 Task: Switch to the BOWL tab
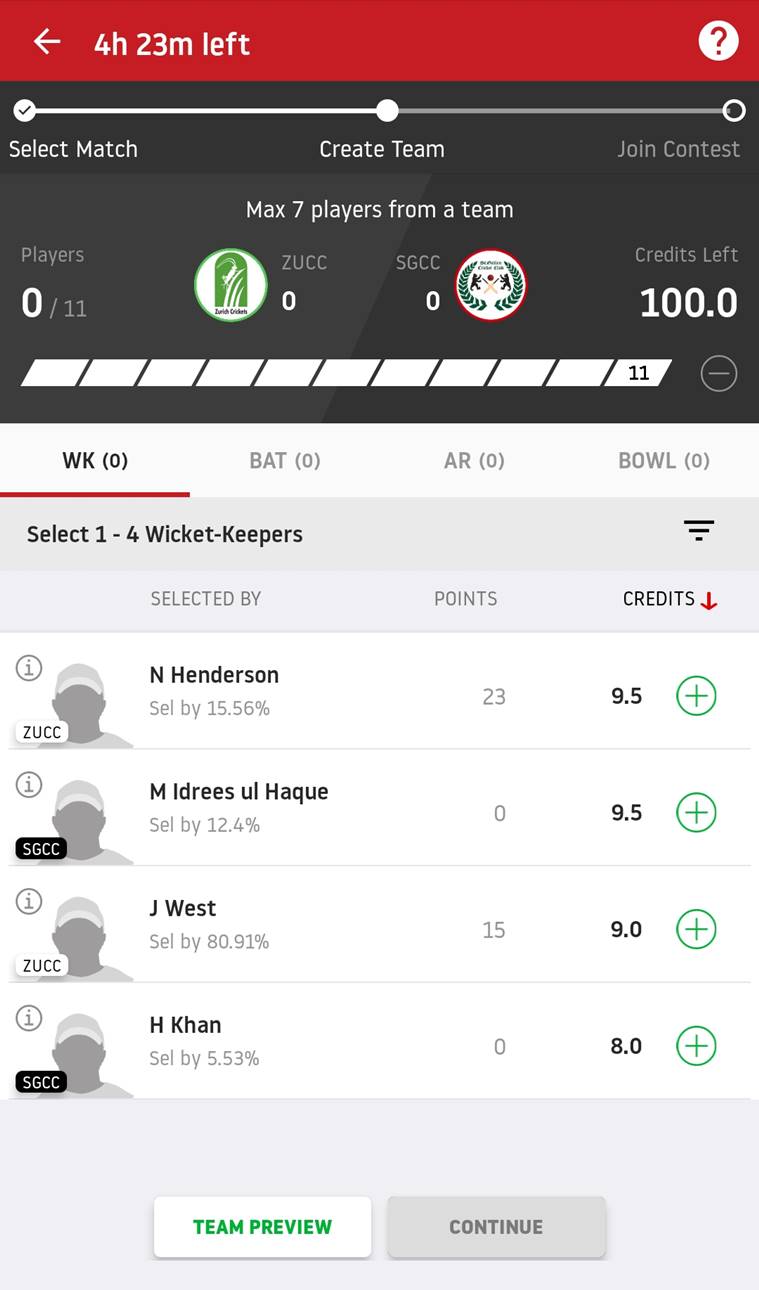663,460
